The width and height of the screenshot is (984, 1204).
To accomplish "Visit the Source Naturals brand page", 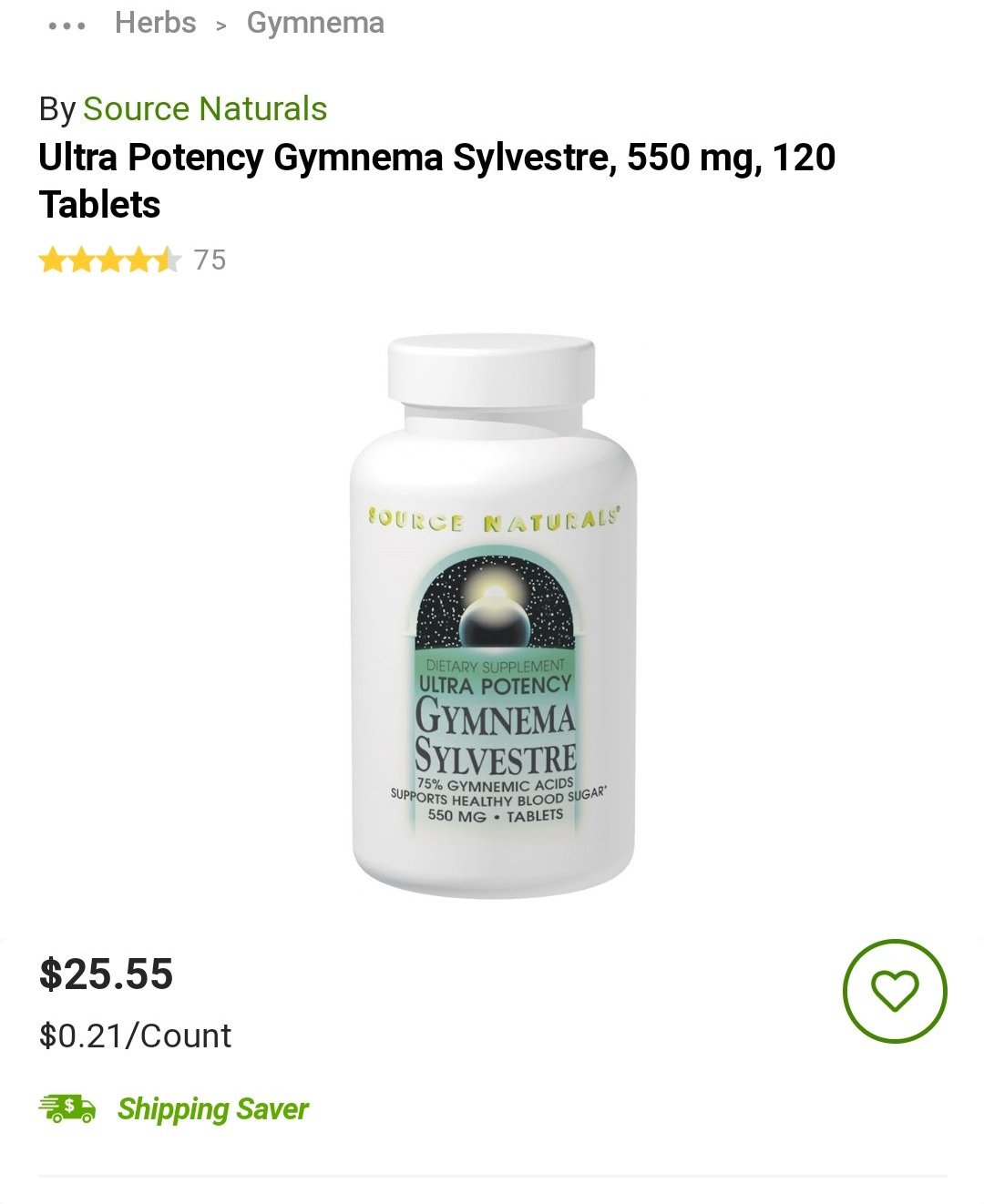I will pyautogui.click(x=205, y=109).
